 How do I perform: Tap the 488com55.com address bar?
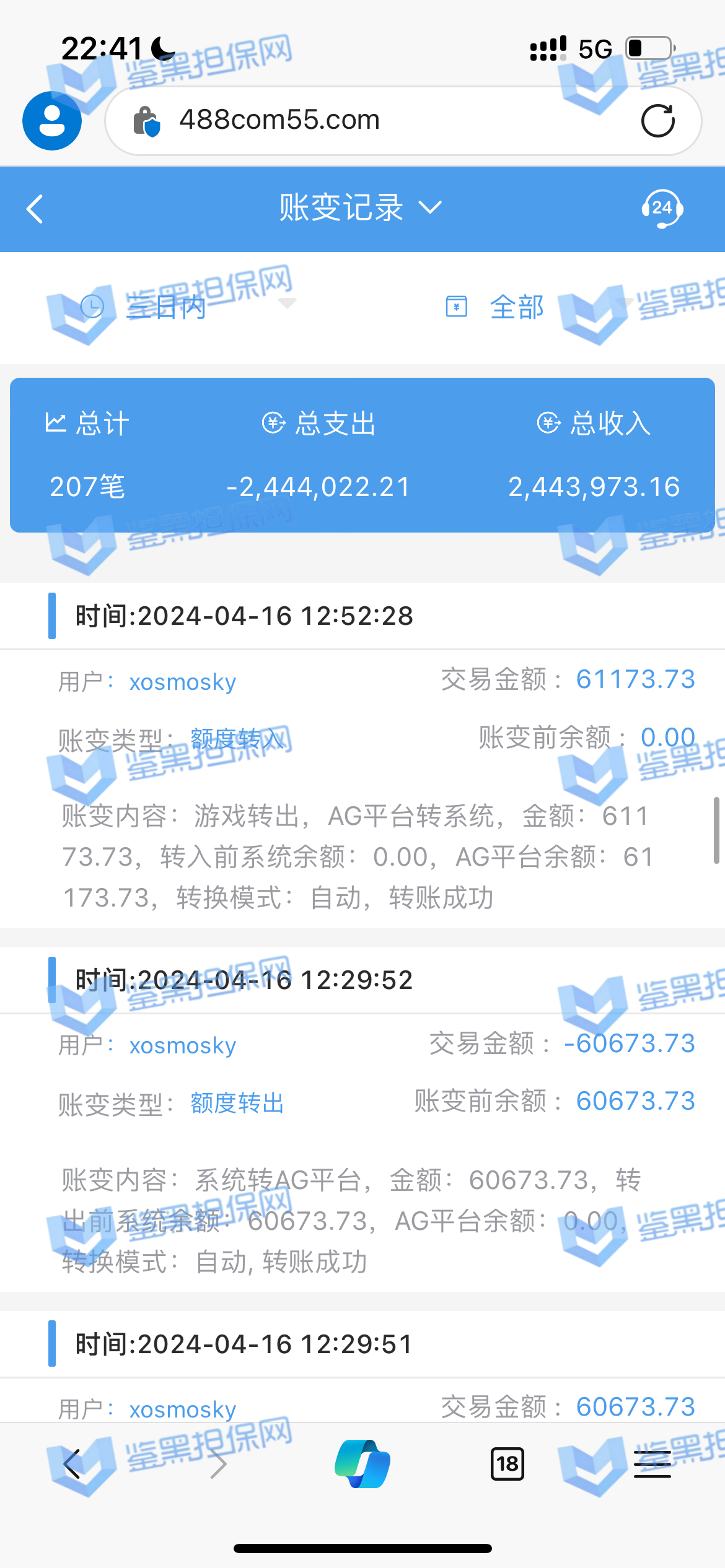(372, 121)
